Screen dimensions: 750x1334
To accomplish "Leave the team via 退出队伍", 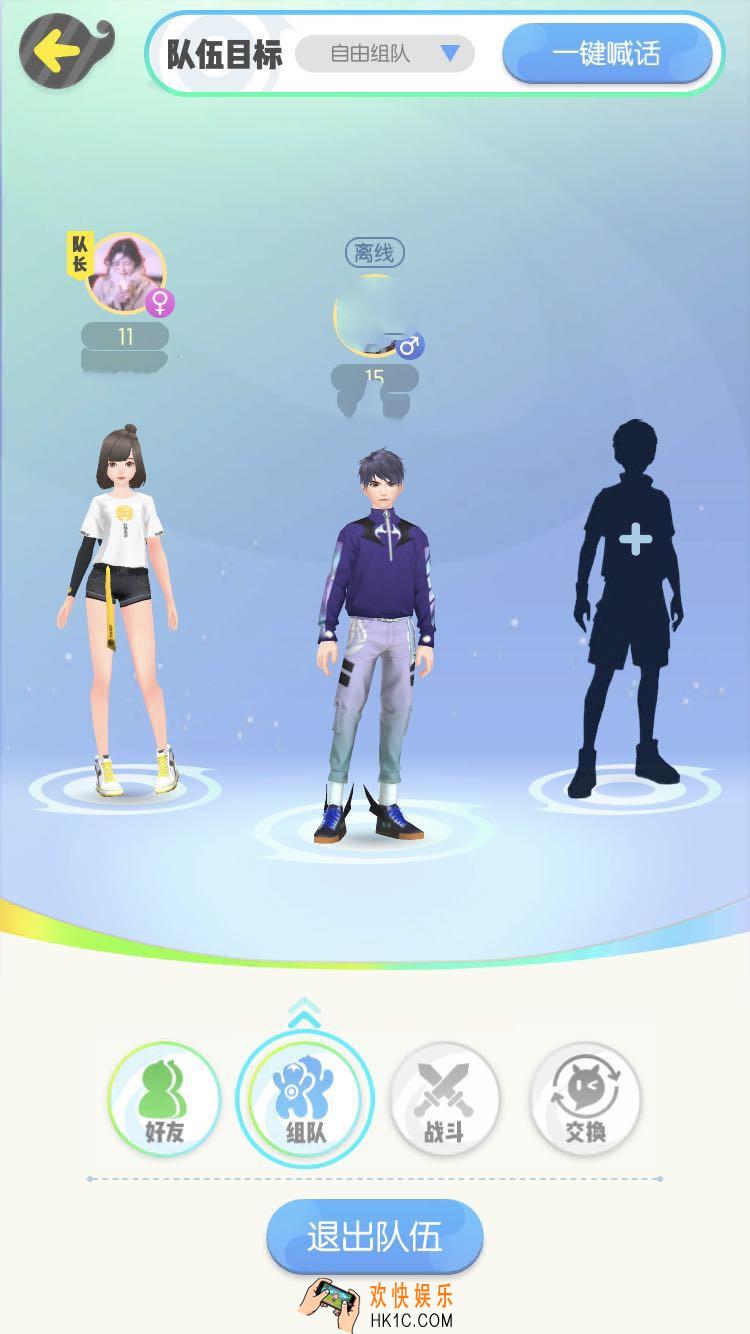I will click(374, 1238).
